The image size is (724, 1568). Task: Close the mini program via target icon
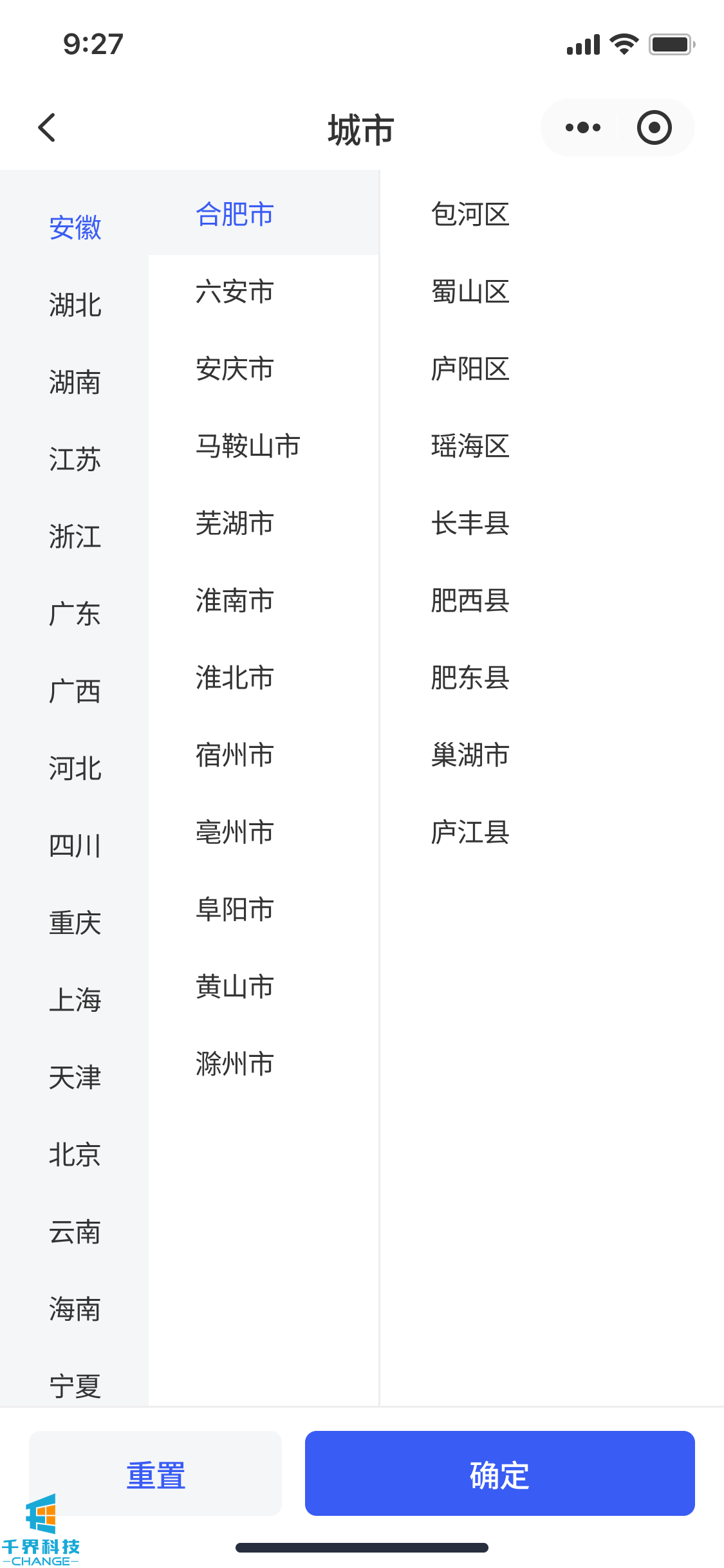[x=654, y=127]
